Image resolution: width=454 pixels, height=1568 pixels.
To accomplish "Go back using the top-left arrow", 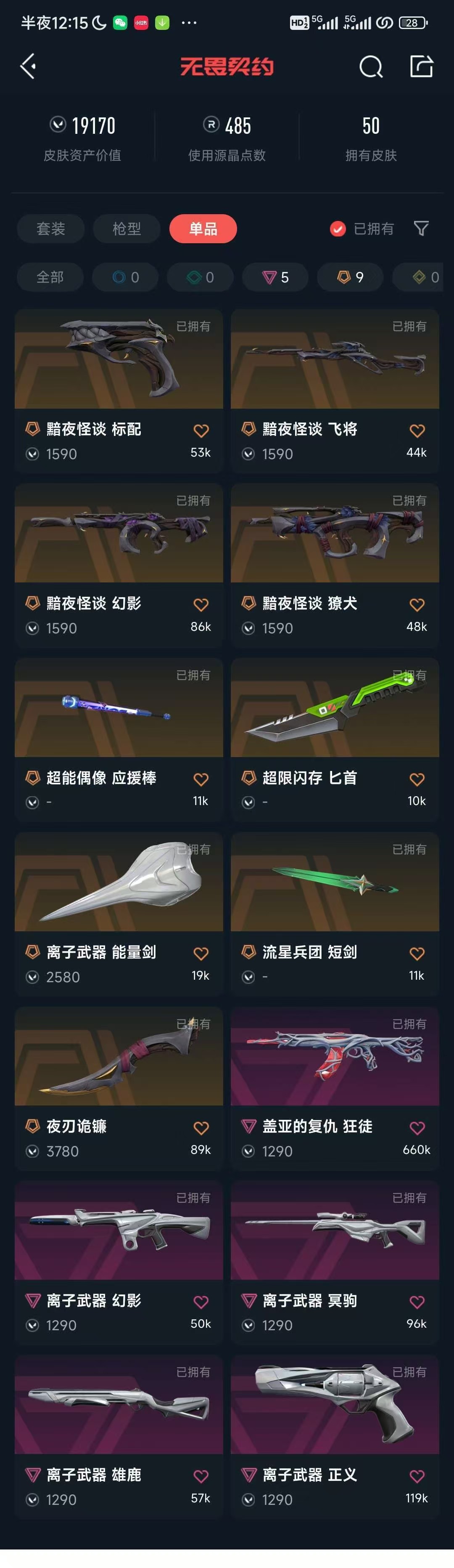I will pyautogui.click(x=28, y=66).
